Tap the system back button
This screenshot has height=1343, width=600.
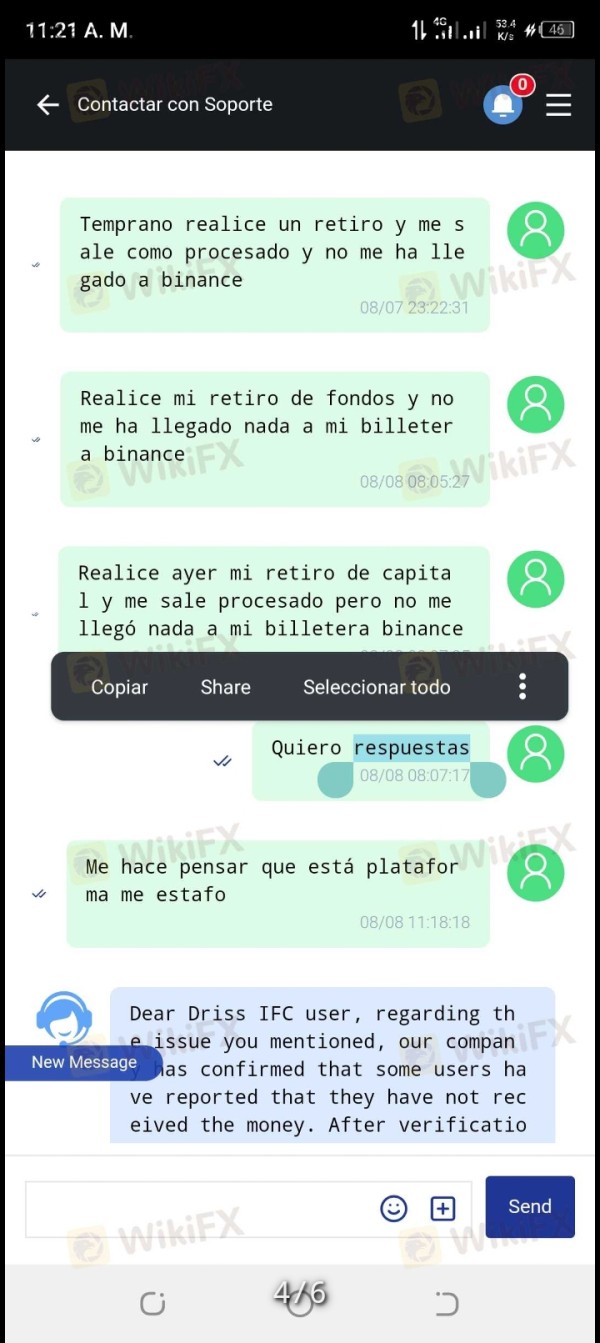point(447,1303)
